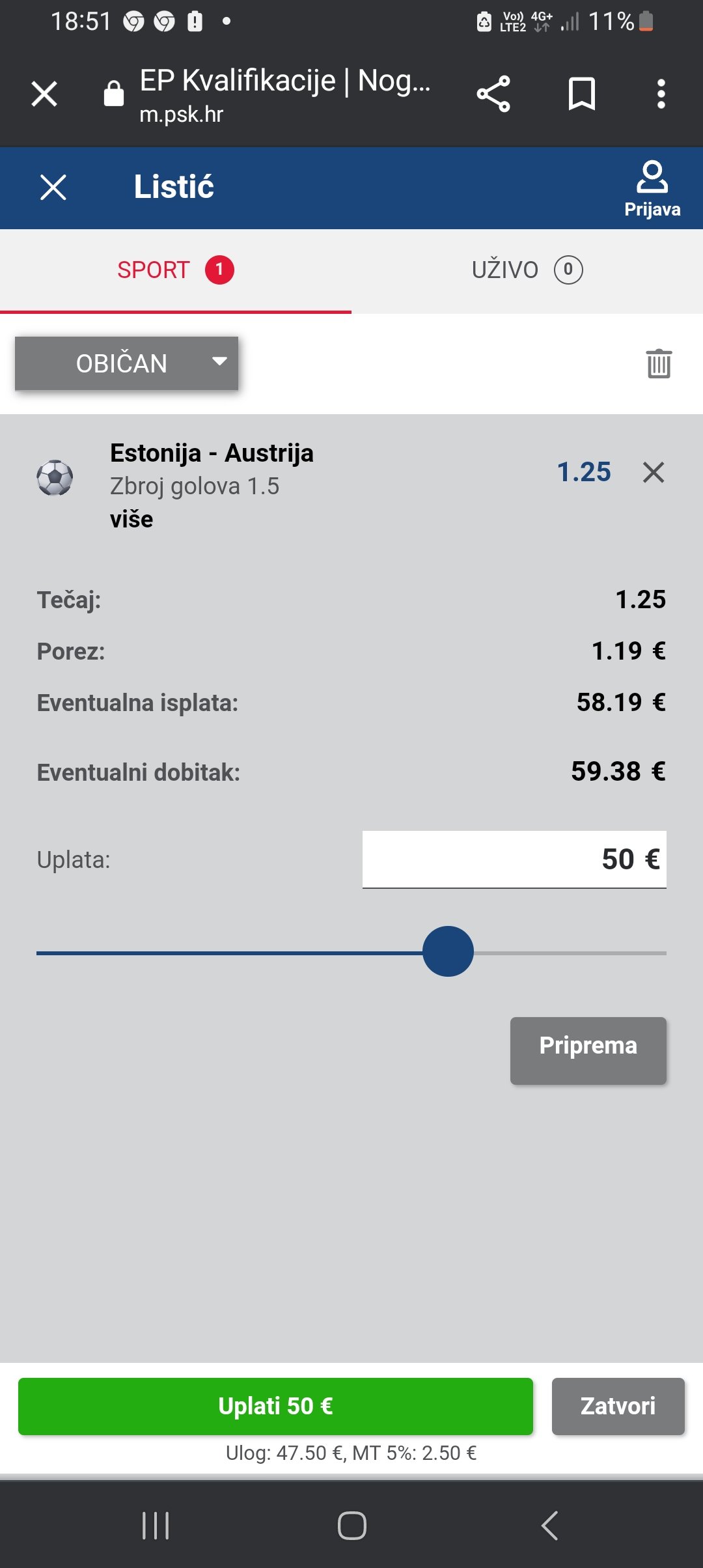Edit the Uplata stake amount field
This screenshot has height=1568, width=703.
(x=514, y=860)
